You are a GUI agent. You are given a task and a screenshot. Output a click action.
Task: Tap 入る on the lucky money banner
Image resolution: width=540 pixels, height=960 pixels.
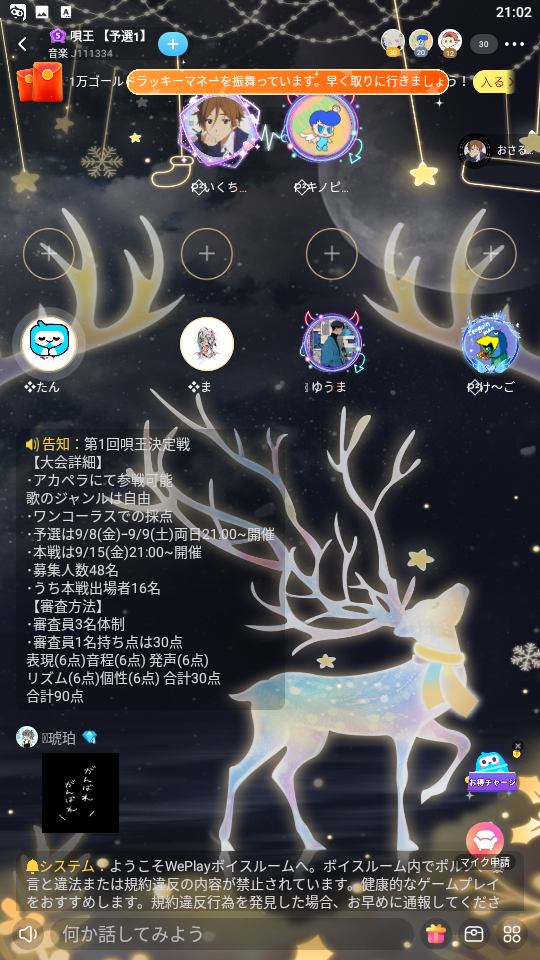pos(493,81)
